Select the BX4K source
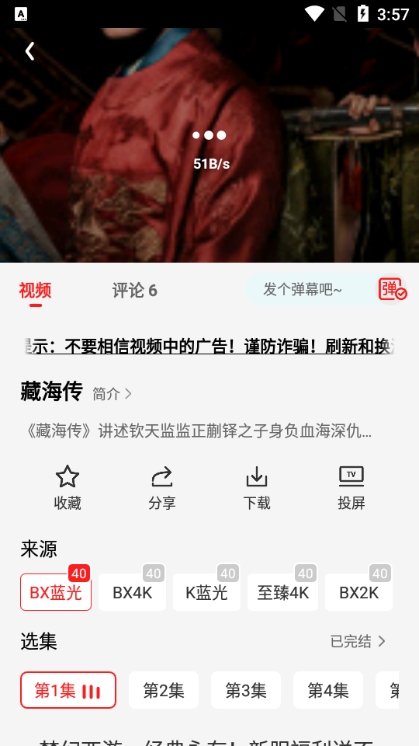419x746 pixels. (132, 592)
